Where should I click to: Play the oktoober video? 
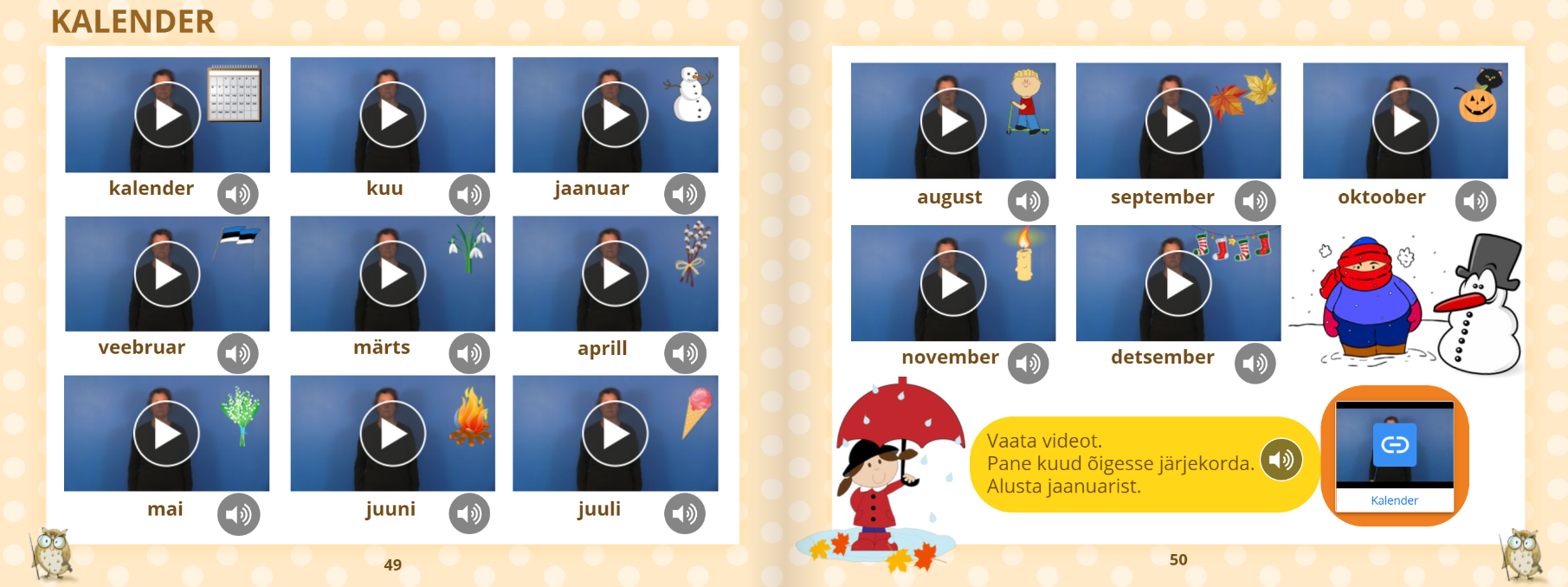point(1404,121)
